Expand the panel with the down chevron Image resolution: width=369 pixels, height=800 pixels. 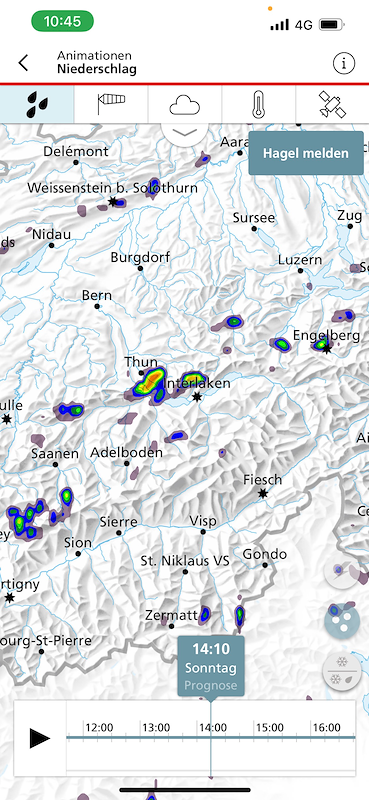[185, 133]
